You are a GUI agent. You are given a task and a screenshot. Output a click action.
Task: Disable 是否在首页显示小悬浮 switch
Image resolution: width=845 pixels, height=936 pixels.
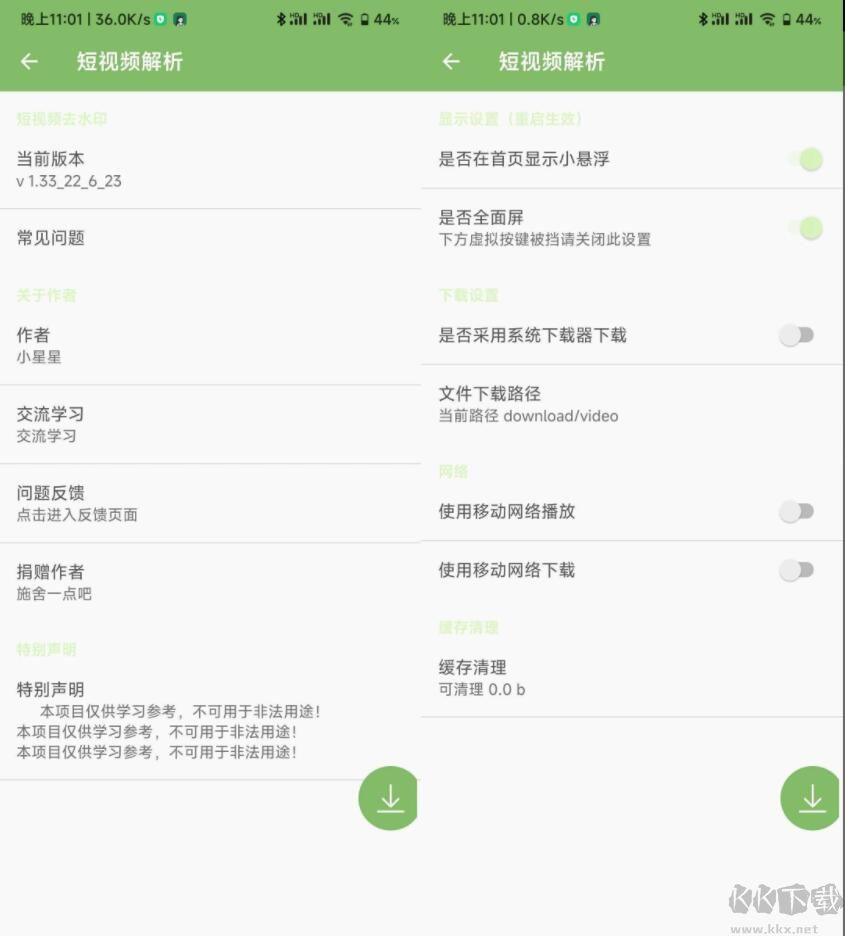pyautogui.click(x=804, y=159)
